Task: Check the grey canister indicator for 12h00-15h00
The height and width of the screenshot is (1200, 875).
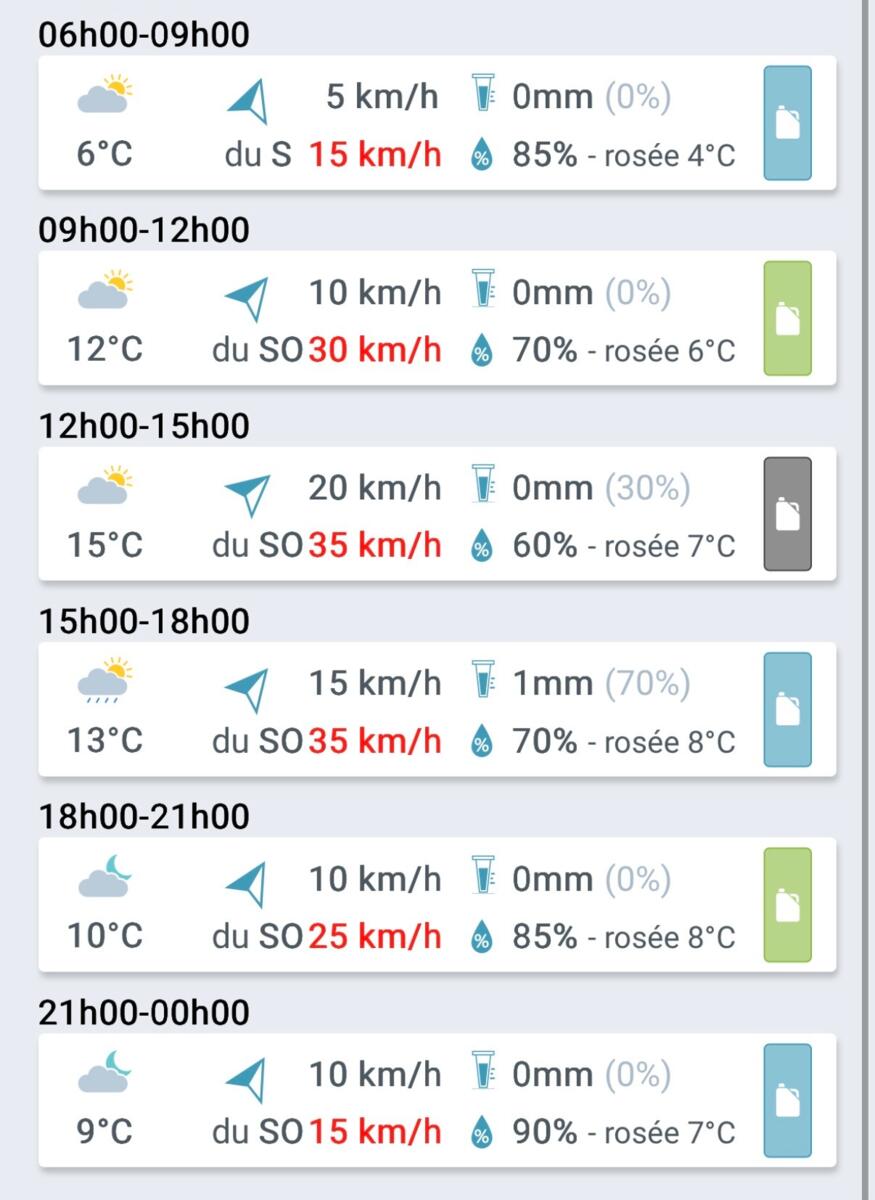Action: click(x=787, y=514)
